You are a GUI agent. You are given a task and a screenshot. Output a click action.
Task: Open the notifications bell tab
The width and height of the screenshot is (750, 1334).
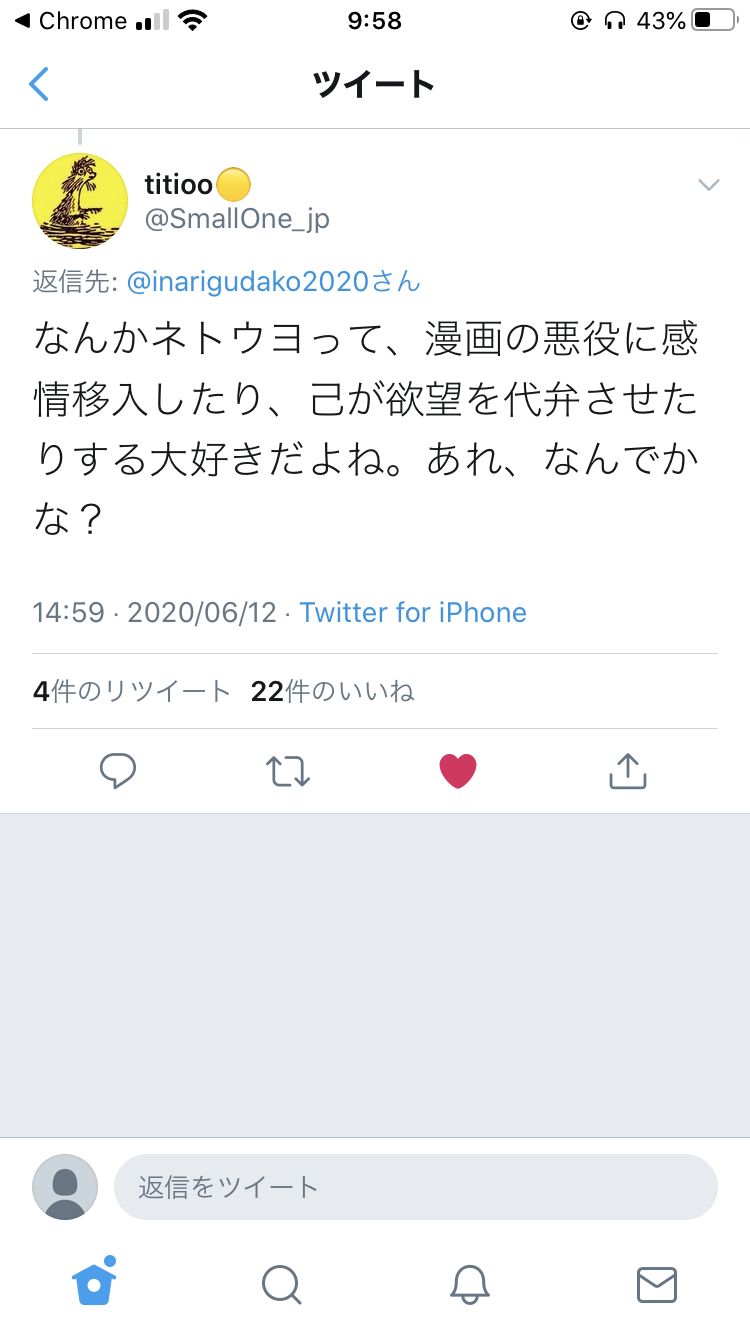coord(469,1284)
